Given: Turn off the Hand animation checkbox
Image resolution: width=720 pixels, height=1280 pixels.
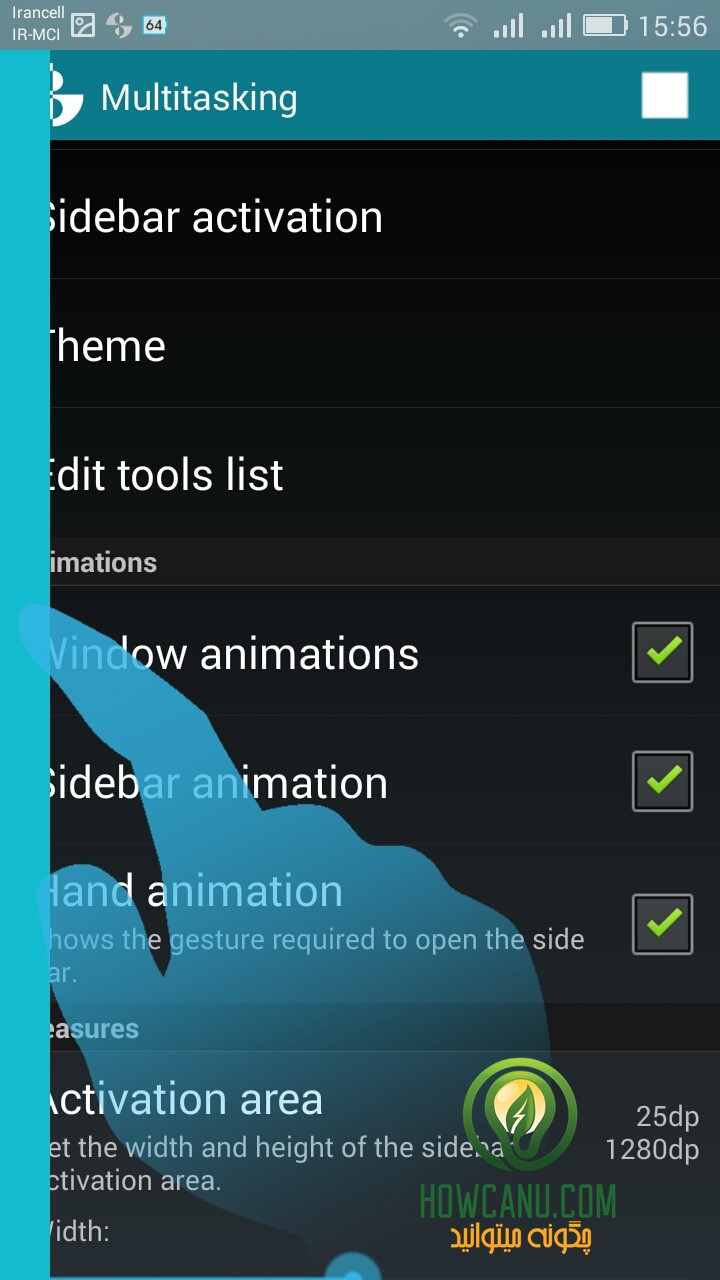Looking at the screenshot, I should point(662,924).
